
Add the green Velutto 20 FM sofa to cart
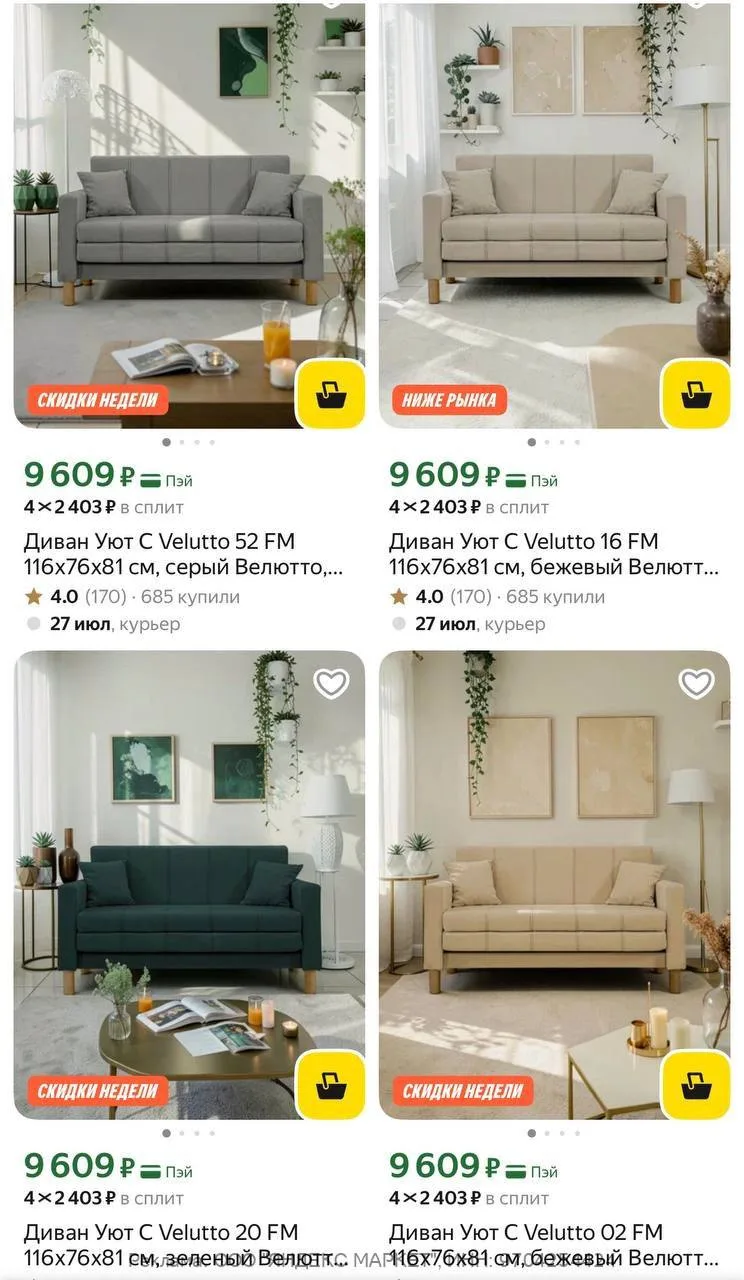click(x=331, y=1084)
